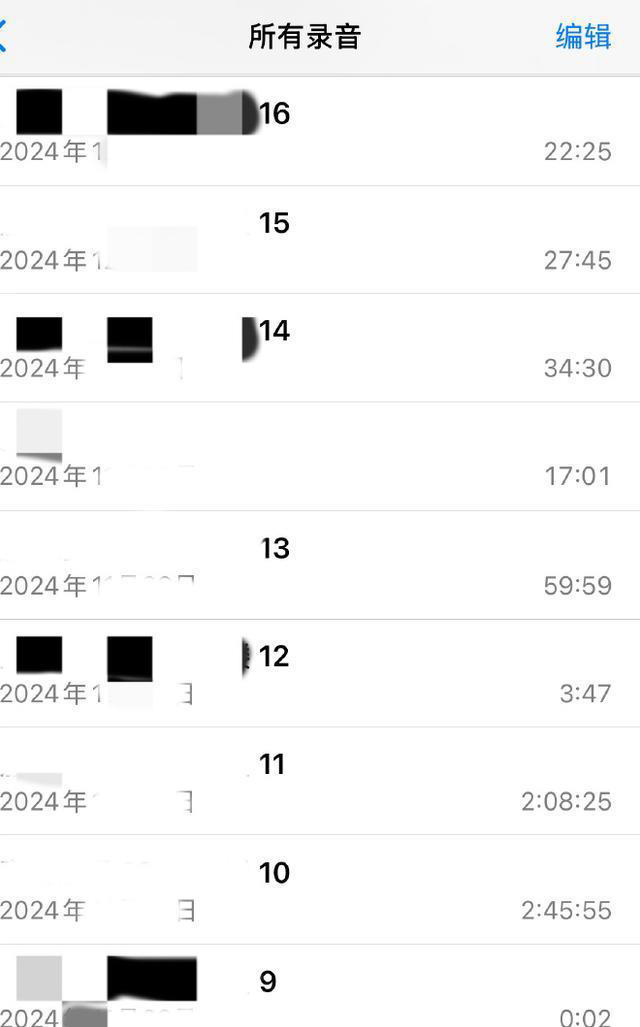Play recording 13 lasting 59:59
This screenshot has height=1027, width=640.
click(320, 565)
